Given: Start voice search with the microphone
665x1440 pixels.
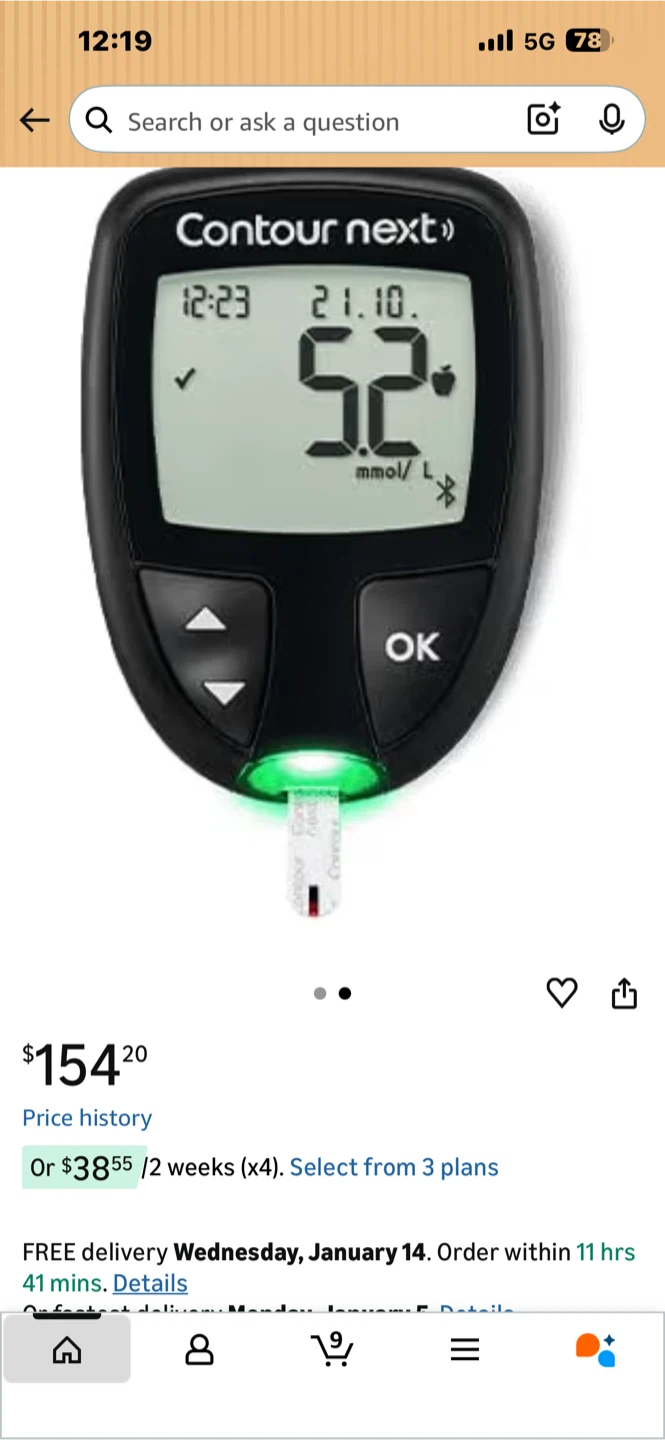Looking at the screenshot, I should click(x=611, y=120).
